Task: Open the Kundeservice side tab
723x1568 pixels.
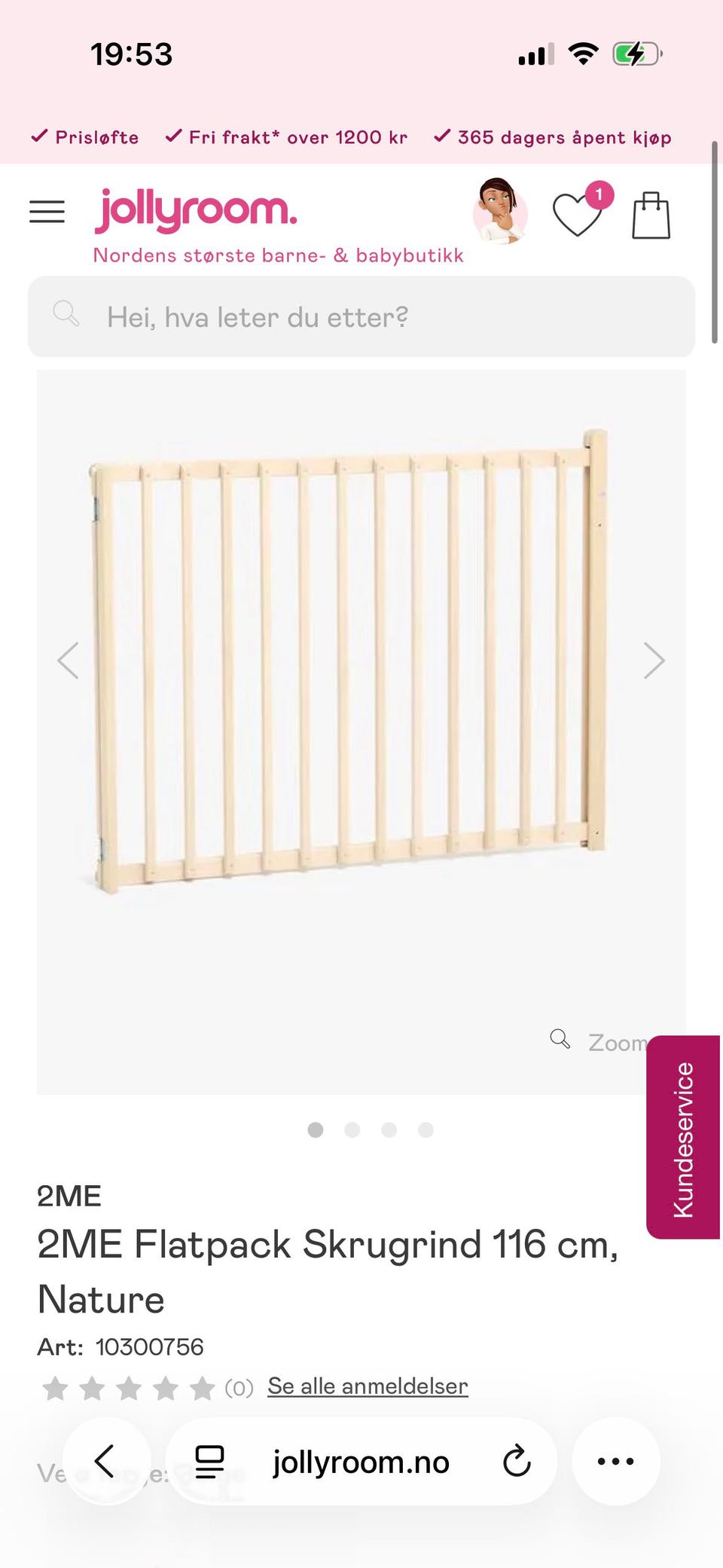Action: (x=683, y=1138)
